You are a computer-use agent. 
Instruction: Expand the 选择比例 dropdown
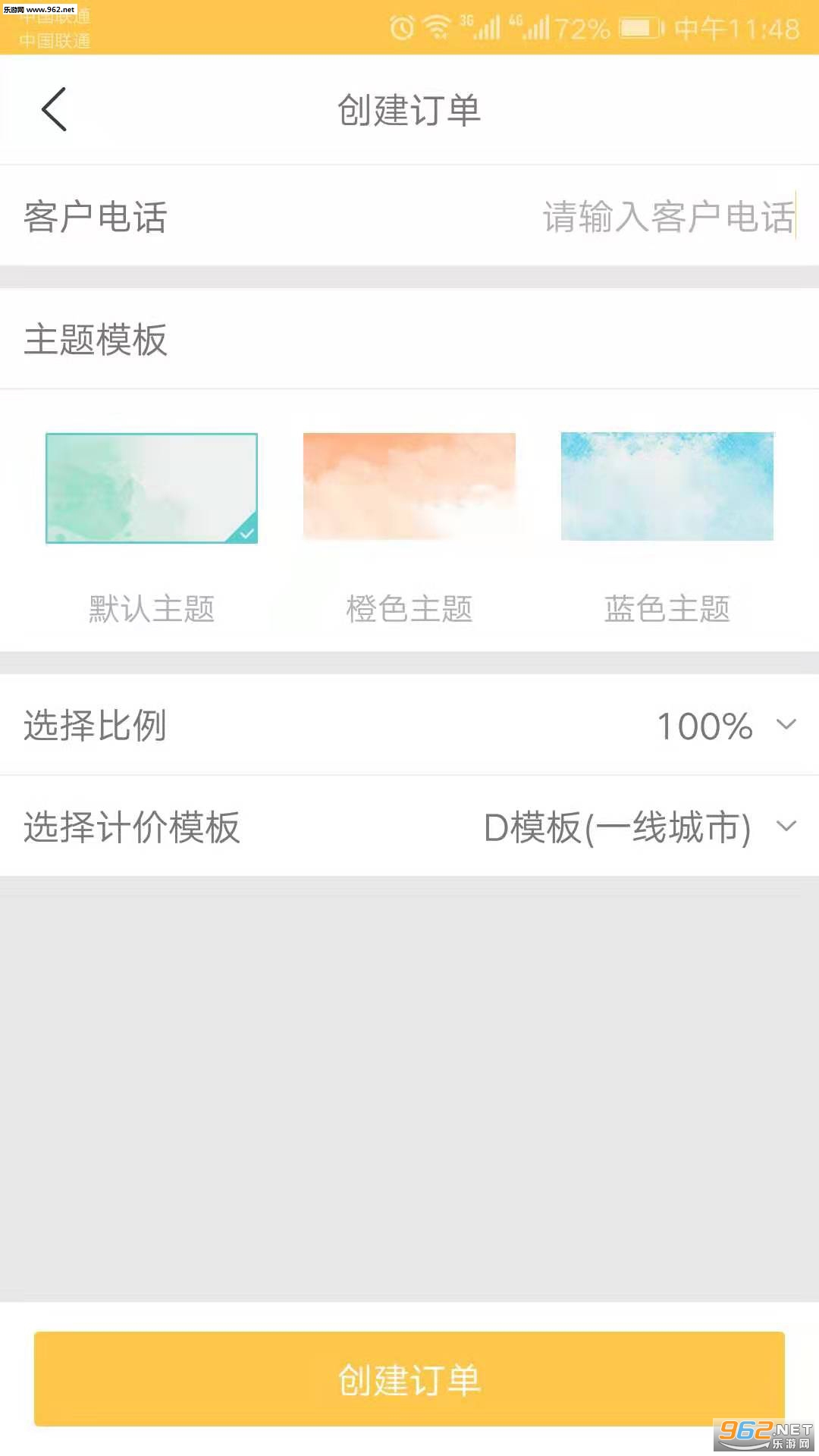click(726, 726)
